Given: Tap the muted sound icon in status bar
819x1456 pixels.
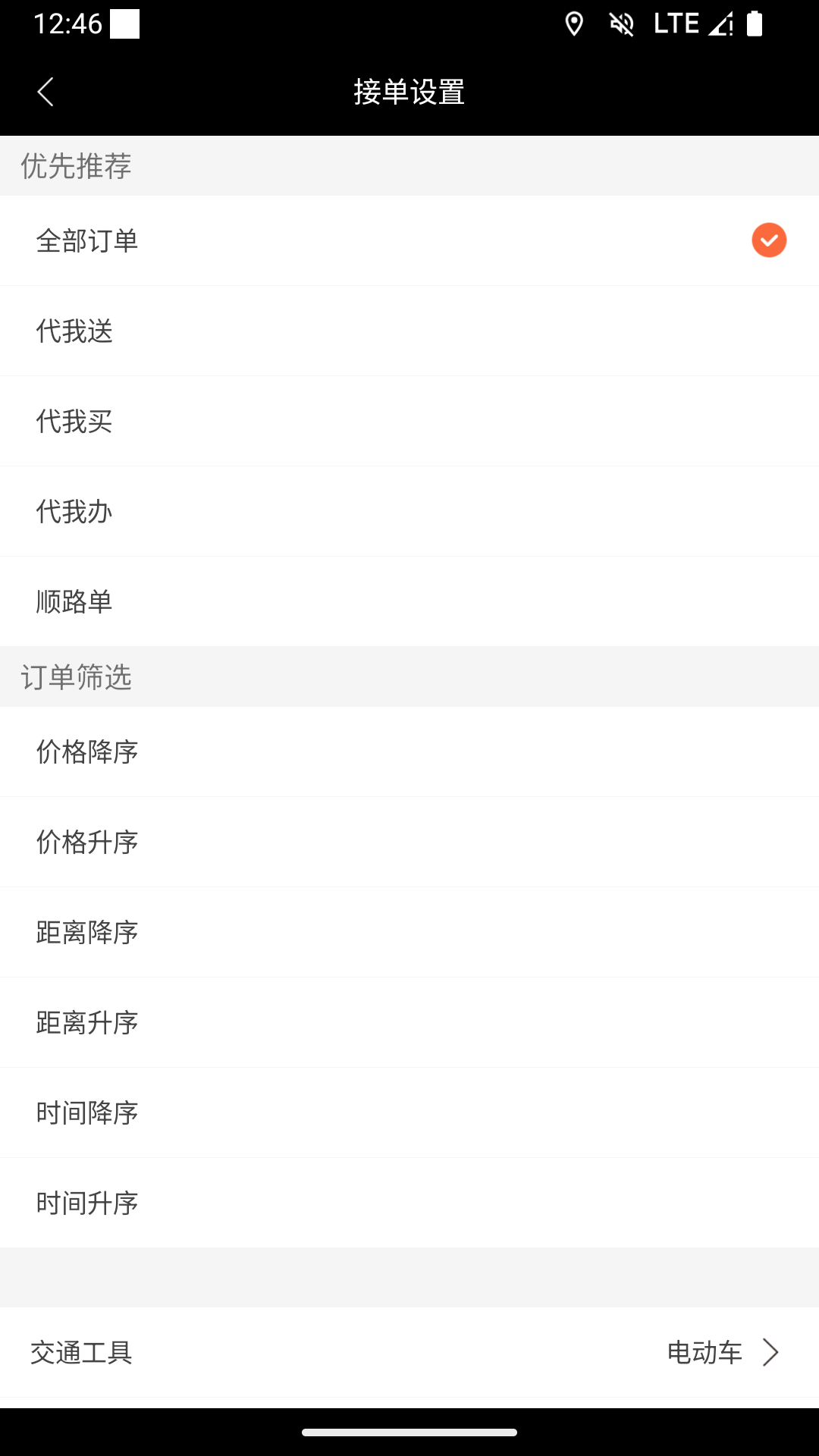Looking at the screenshot, I should click(622, 24).
